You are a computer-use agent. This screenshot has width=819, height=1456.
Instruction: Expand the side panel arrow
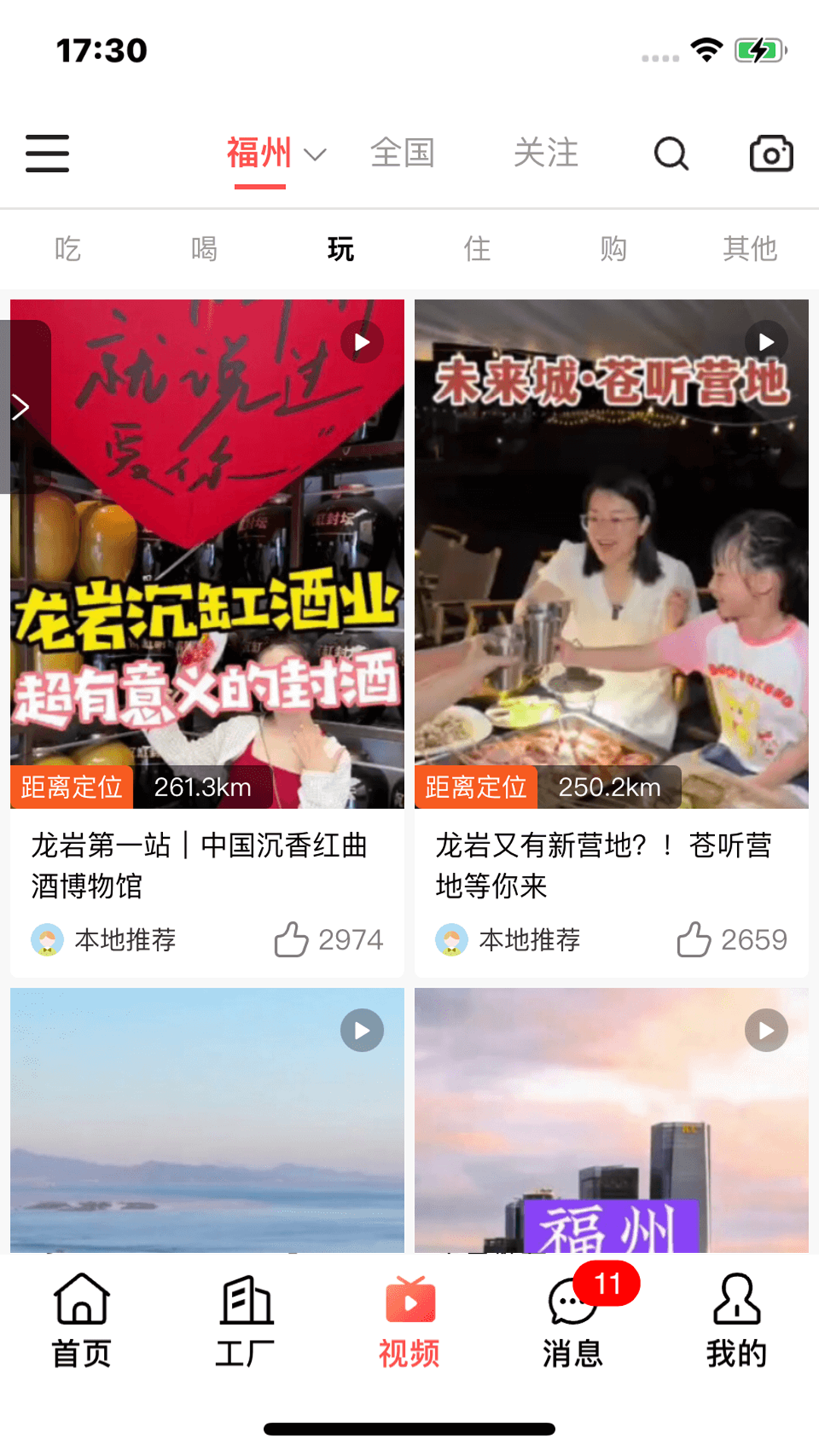click(x=23, y=407)
